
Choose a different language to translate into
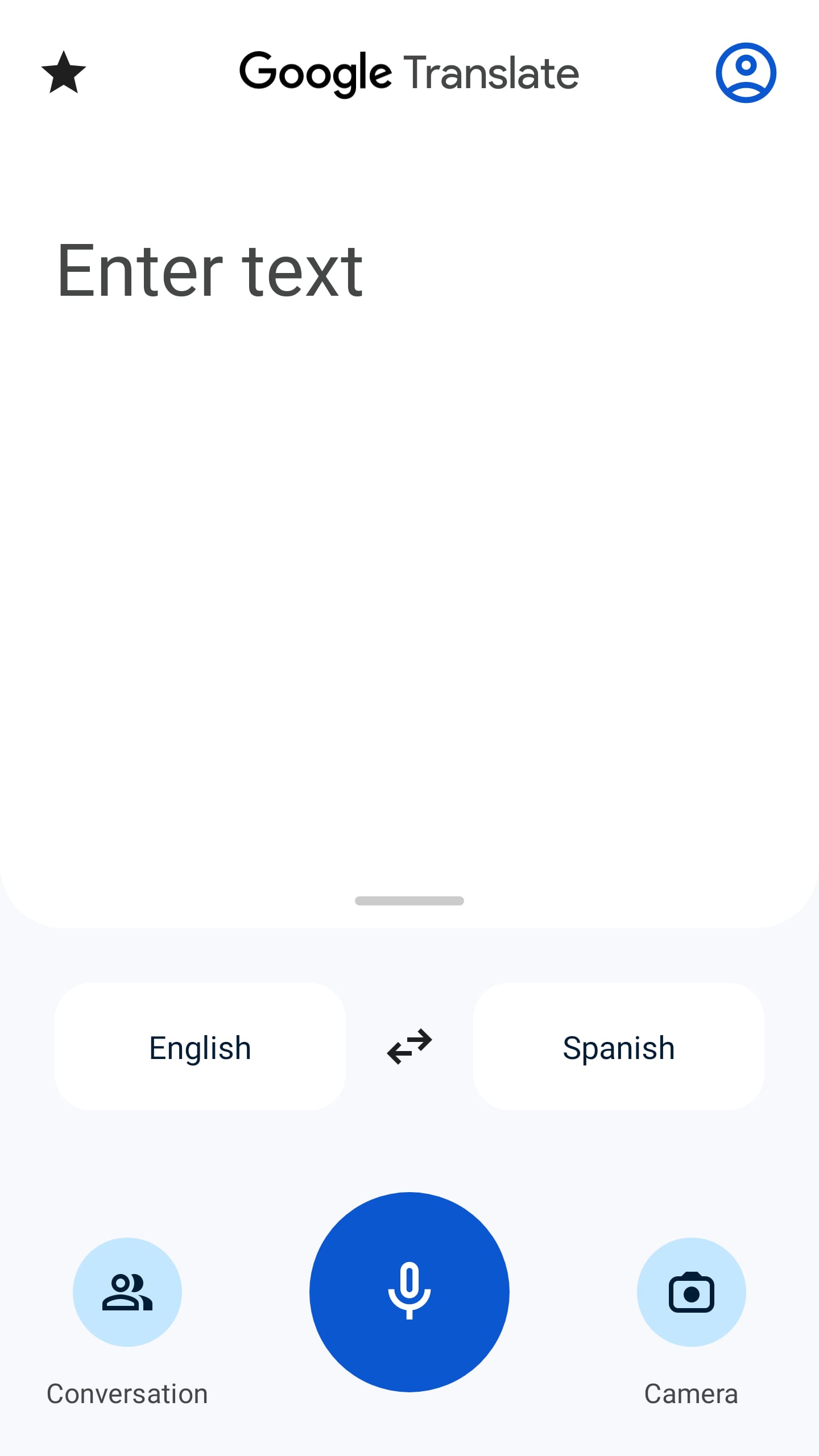(x=618, y=1047)
